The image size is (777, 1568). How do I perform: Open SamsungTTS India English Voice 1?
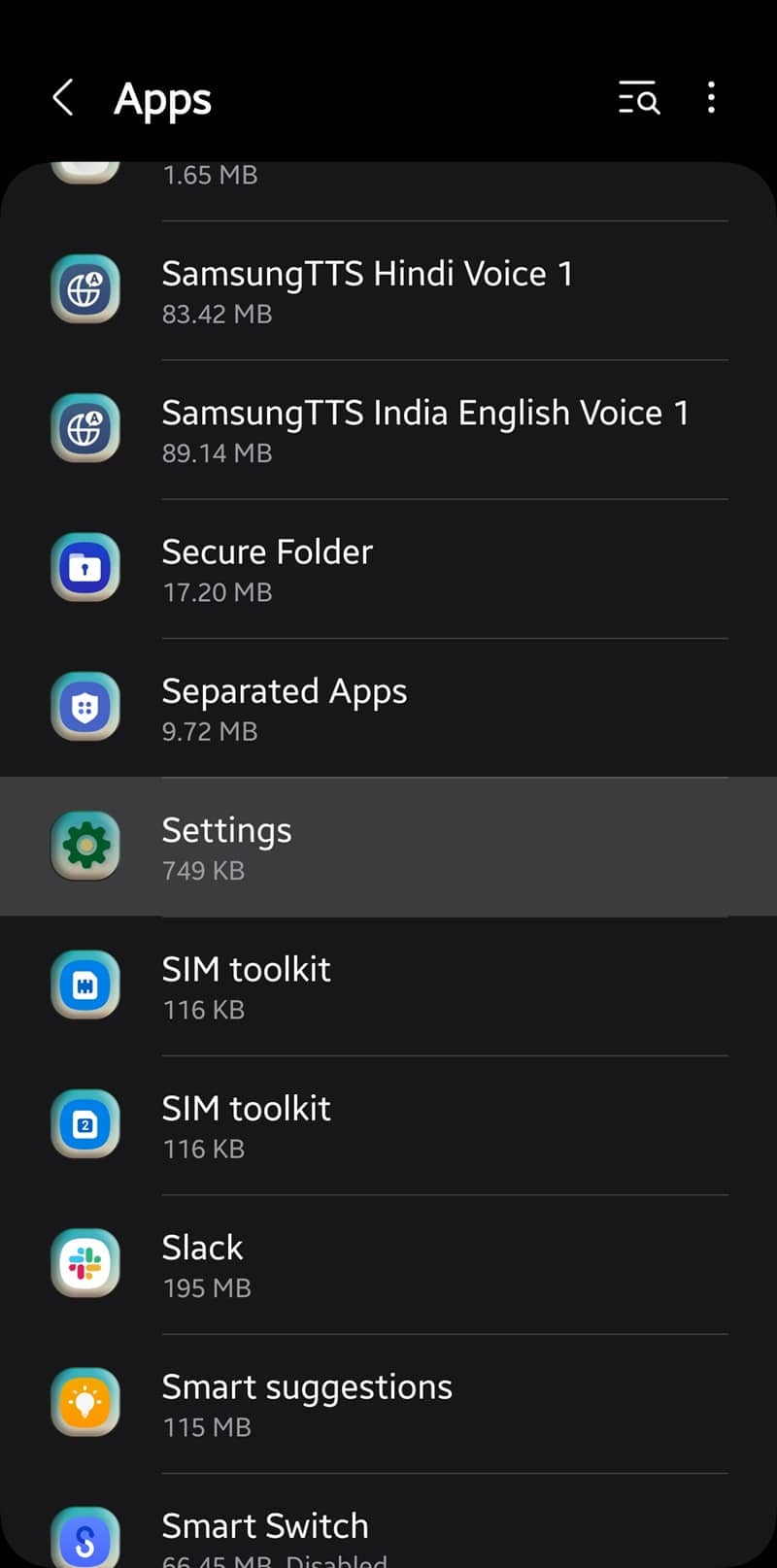click(388, 429)
